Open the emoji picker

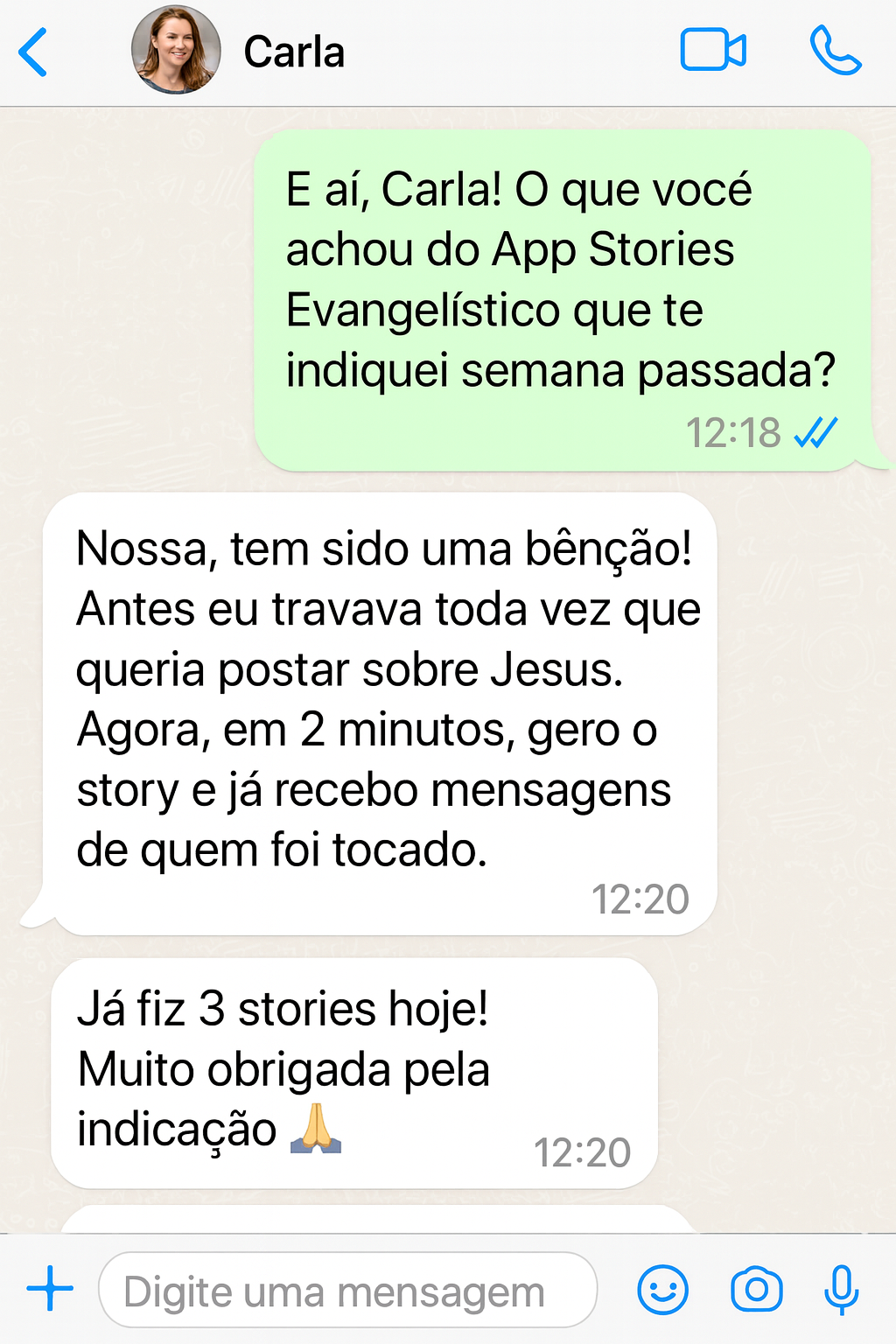coord(662,1290)
